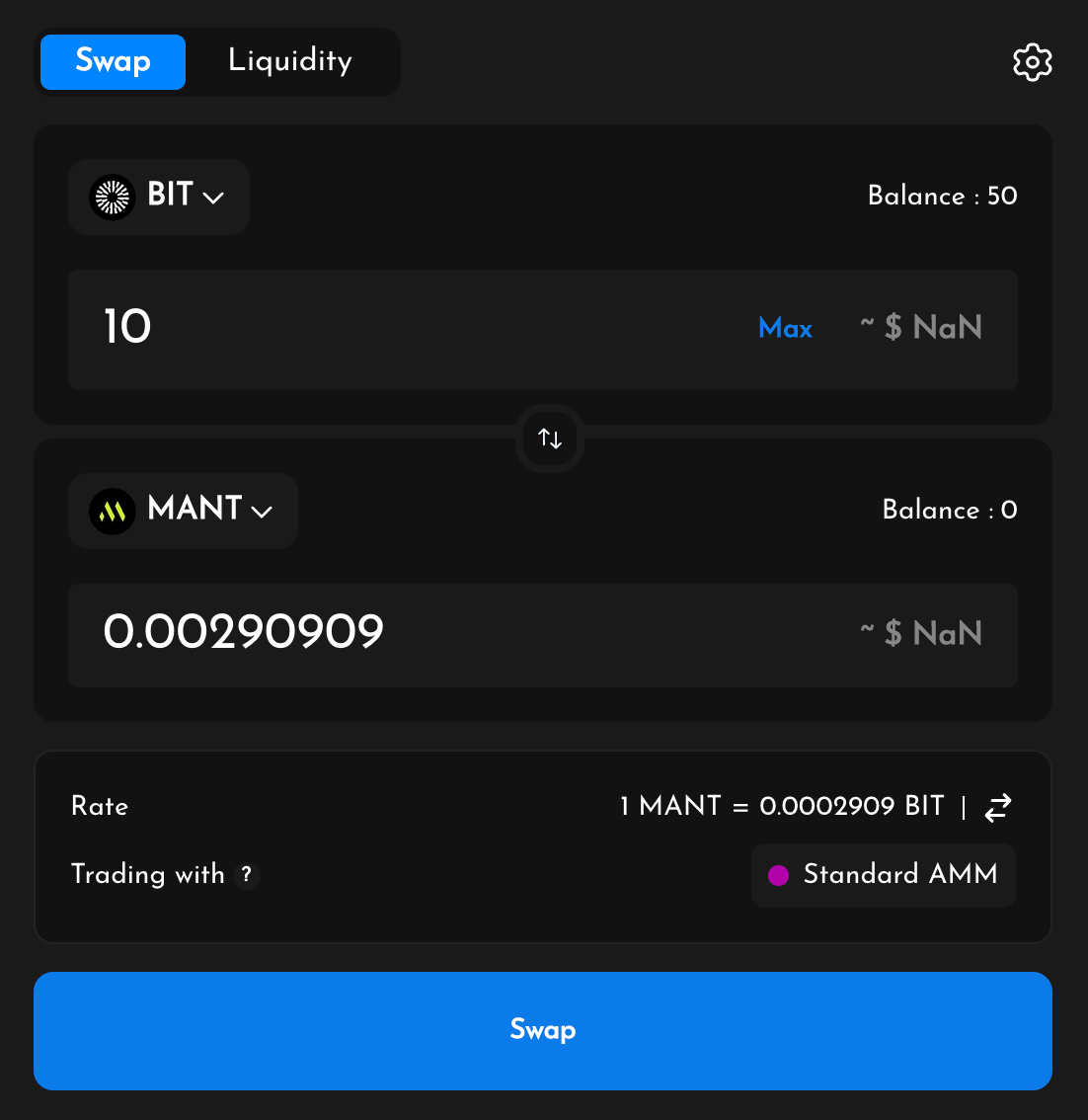This screenshot has width=1088, height=1120.
Task: Open the MANT token dropdown
Action: [183, 511]
